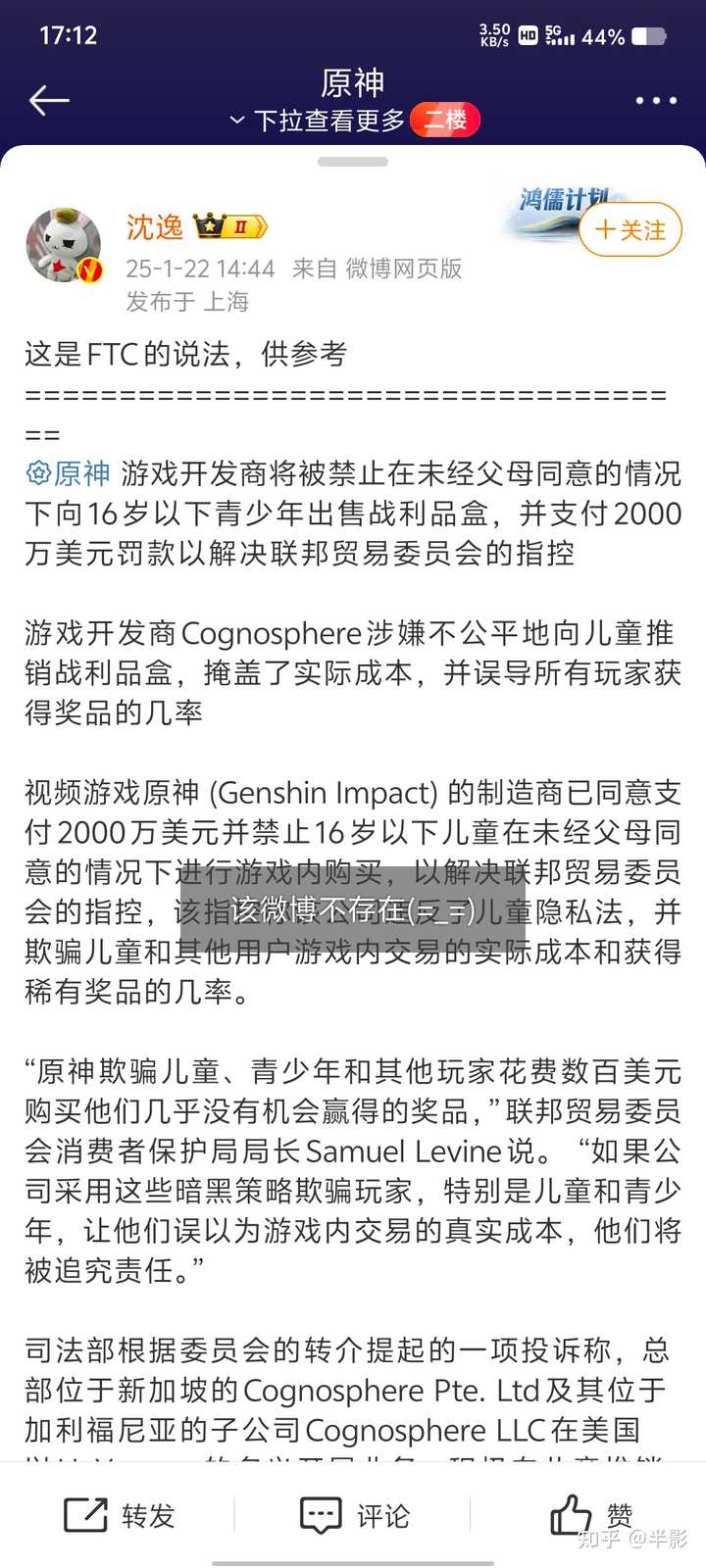Open 沈逸's profile avatar
Viewport: 706px width, 1568px height.
point(65,246)
